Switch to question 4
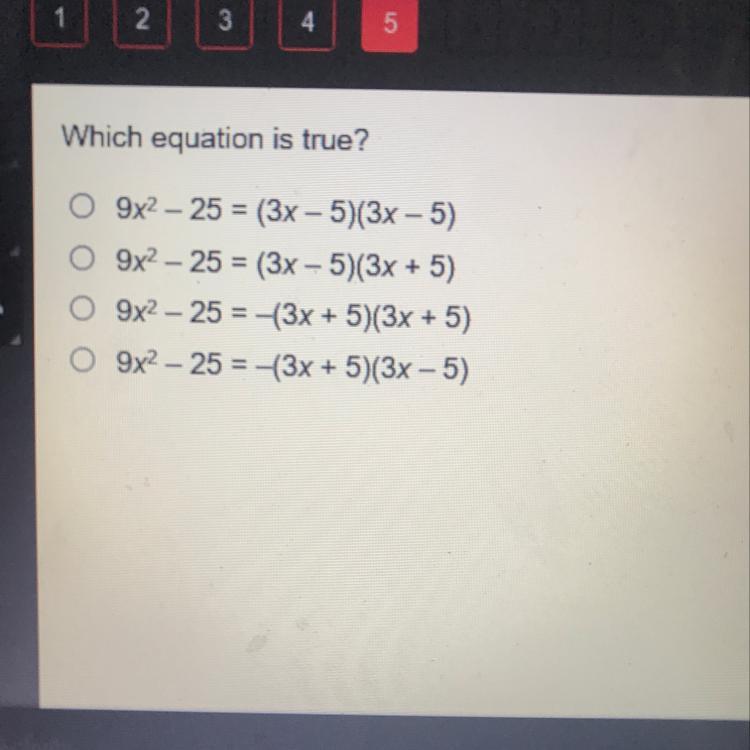 point(307,20)
